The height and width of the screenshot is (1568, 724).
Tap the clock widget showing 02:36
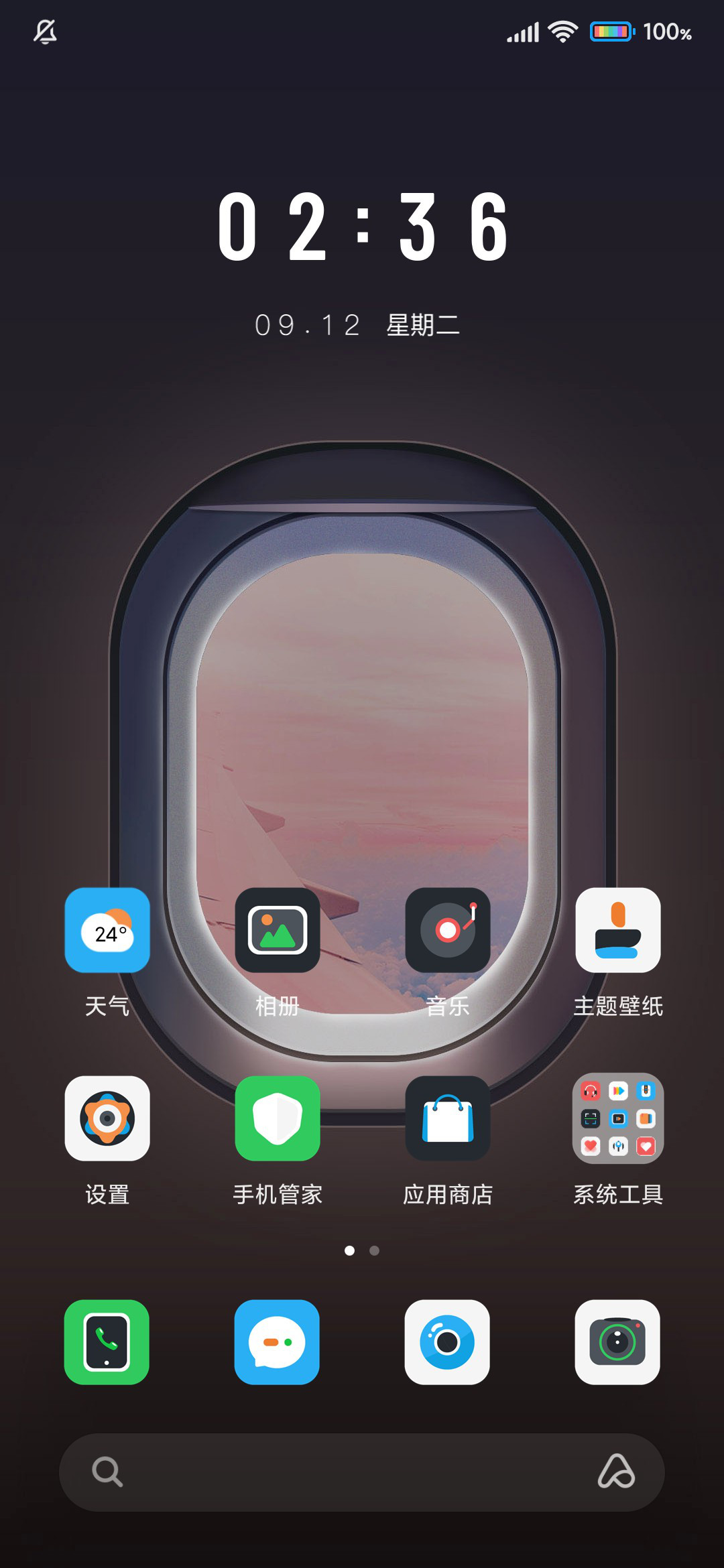point(363,226)
